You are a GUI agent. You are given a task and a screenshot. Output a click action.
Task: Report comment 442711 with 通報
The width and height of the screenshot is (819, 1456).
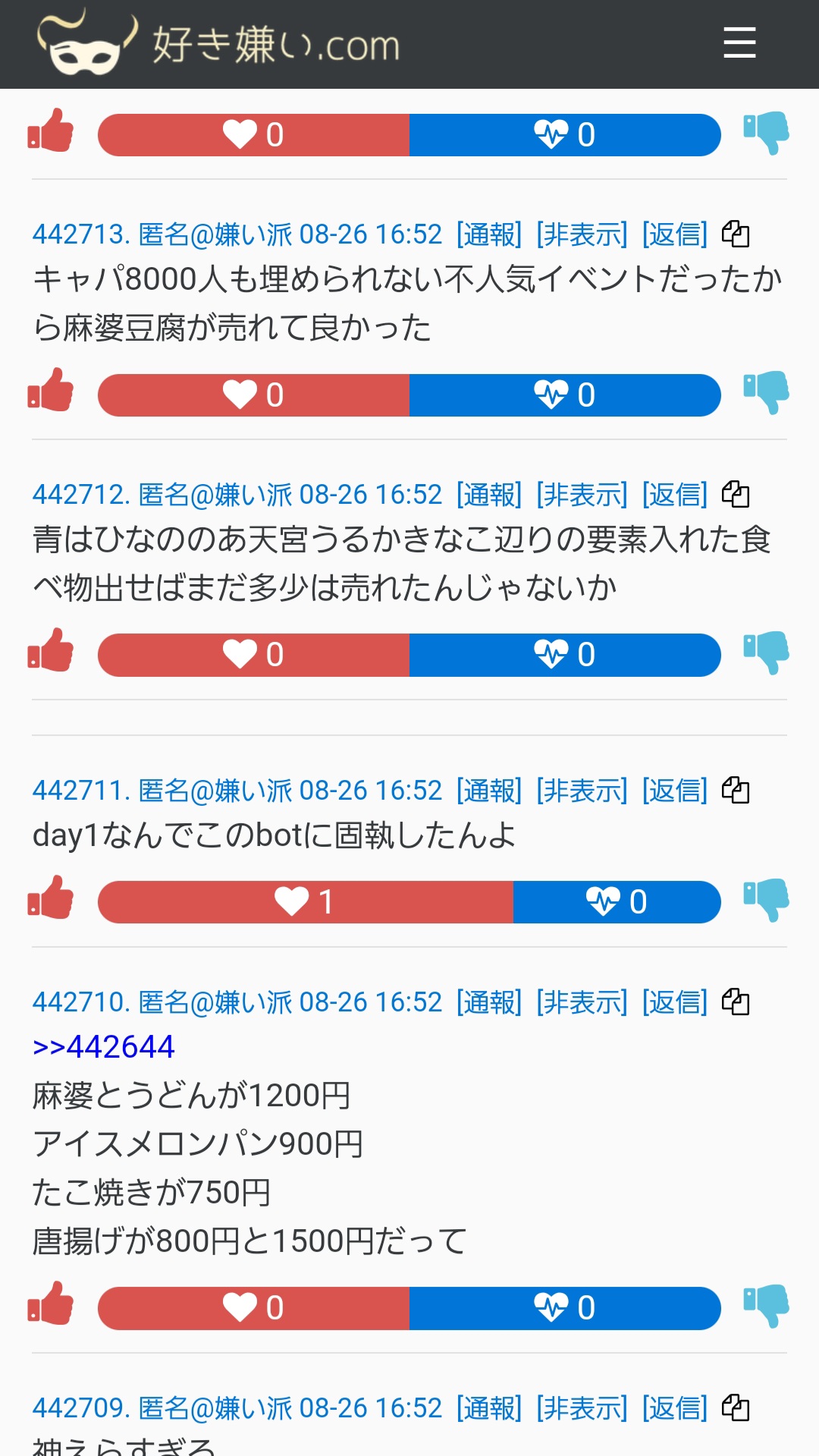489,791
